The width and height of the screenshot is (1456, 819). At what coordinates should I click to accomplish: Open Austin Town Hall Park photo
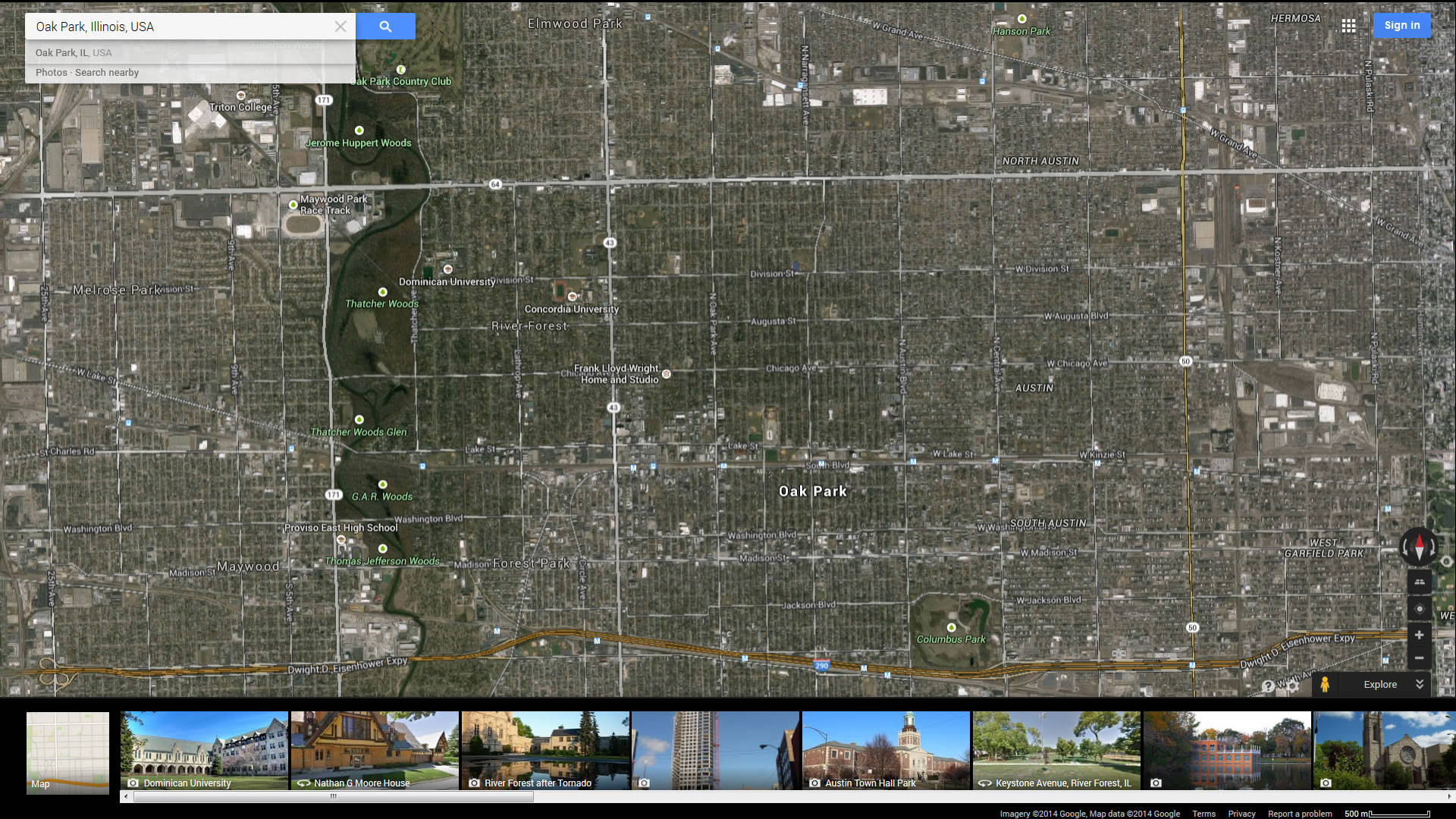point(886,751)
